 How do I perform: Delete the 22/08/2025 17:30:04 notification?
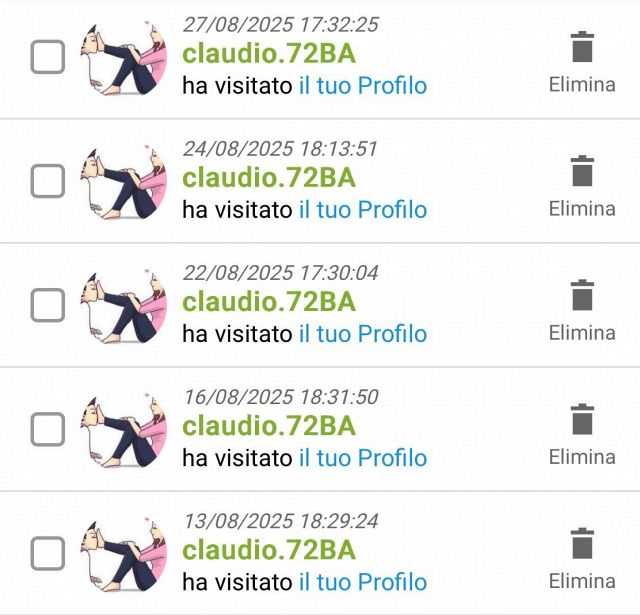pos(582,309)
